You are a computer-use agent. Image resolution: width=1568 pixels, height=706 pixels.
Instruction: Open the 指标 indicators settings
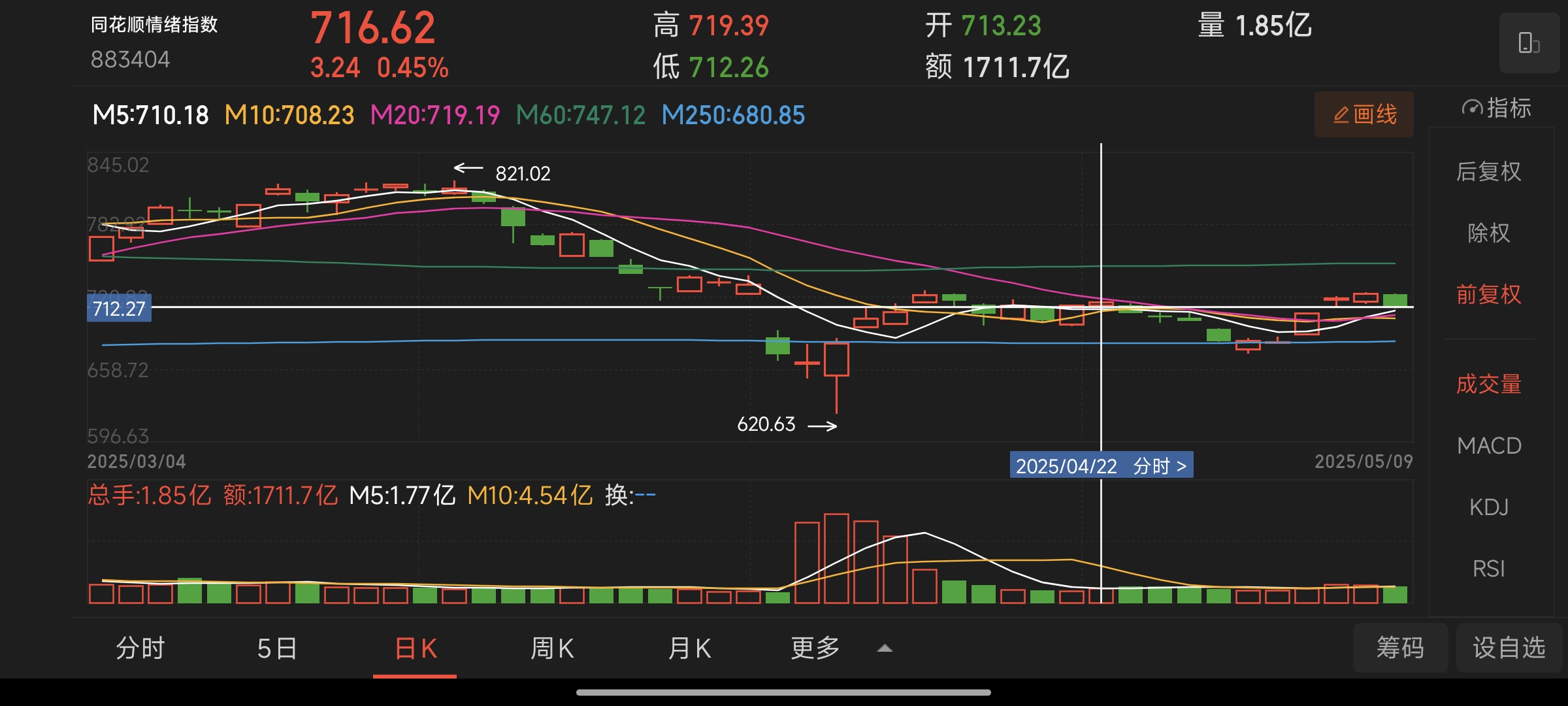coord(1496,108)
